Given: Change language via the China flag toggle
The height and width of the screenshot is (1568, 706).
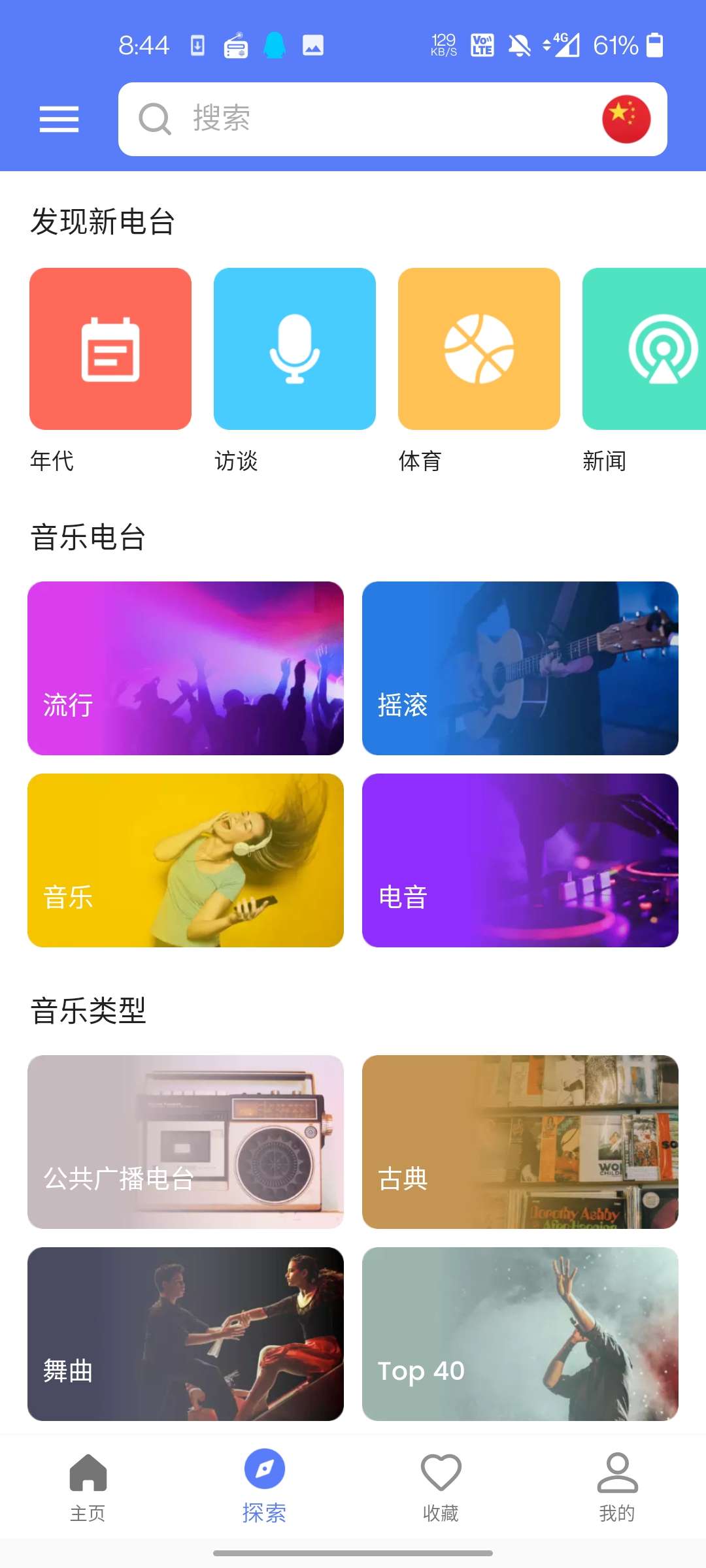Looking at the screenshot, I should 626,118.
